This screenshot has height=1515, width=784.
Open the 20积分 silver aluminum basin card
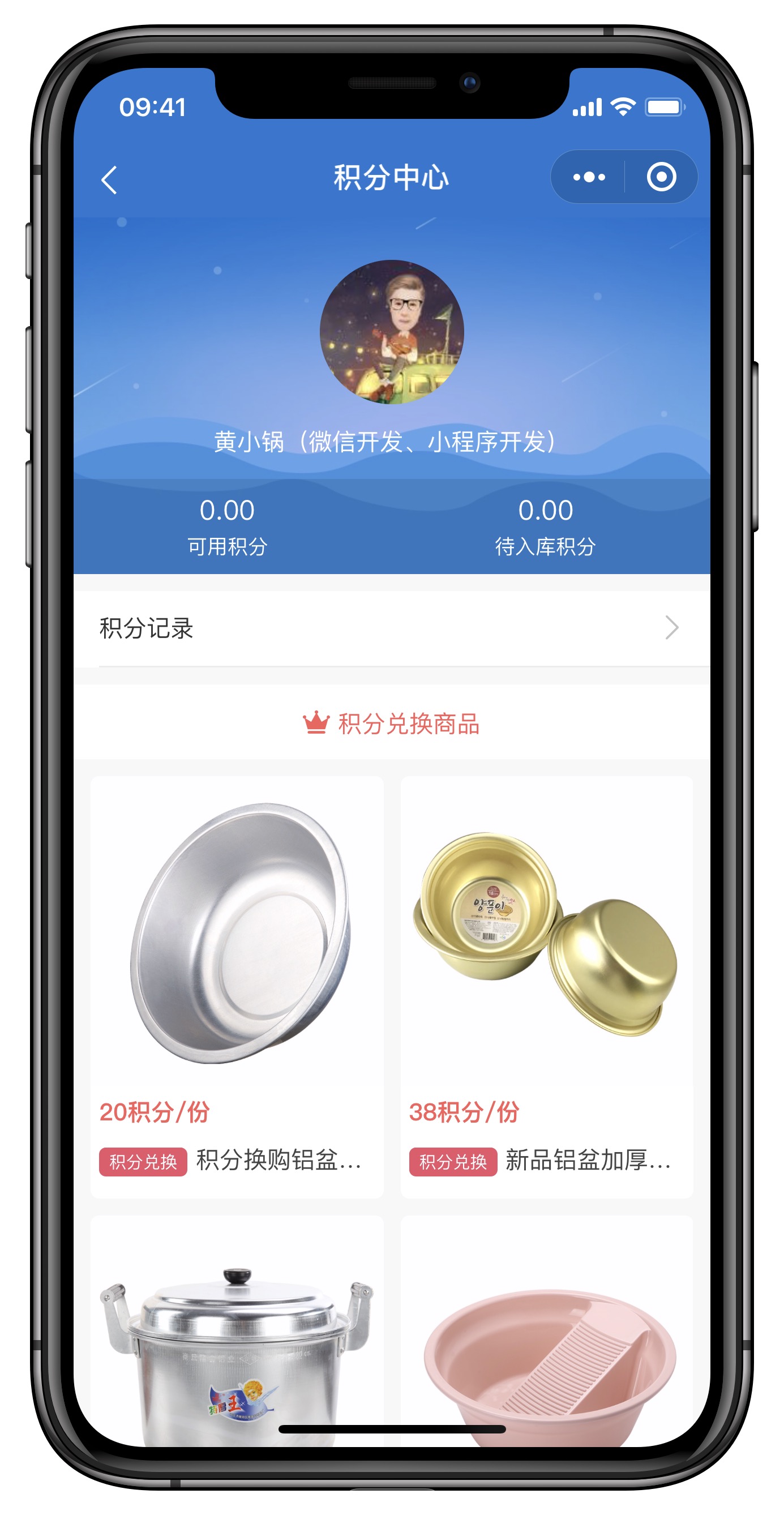click(237, 986)
